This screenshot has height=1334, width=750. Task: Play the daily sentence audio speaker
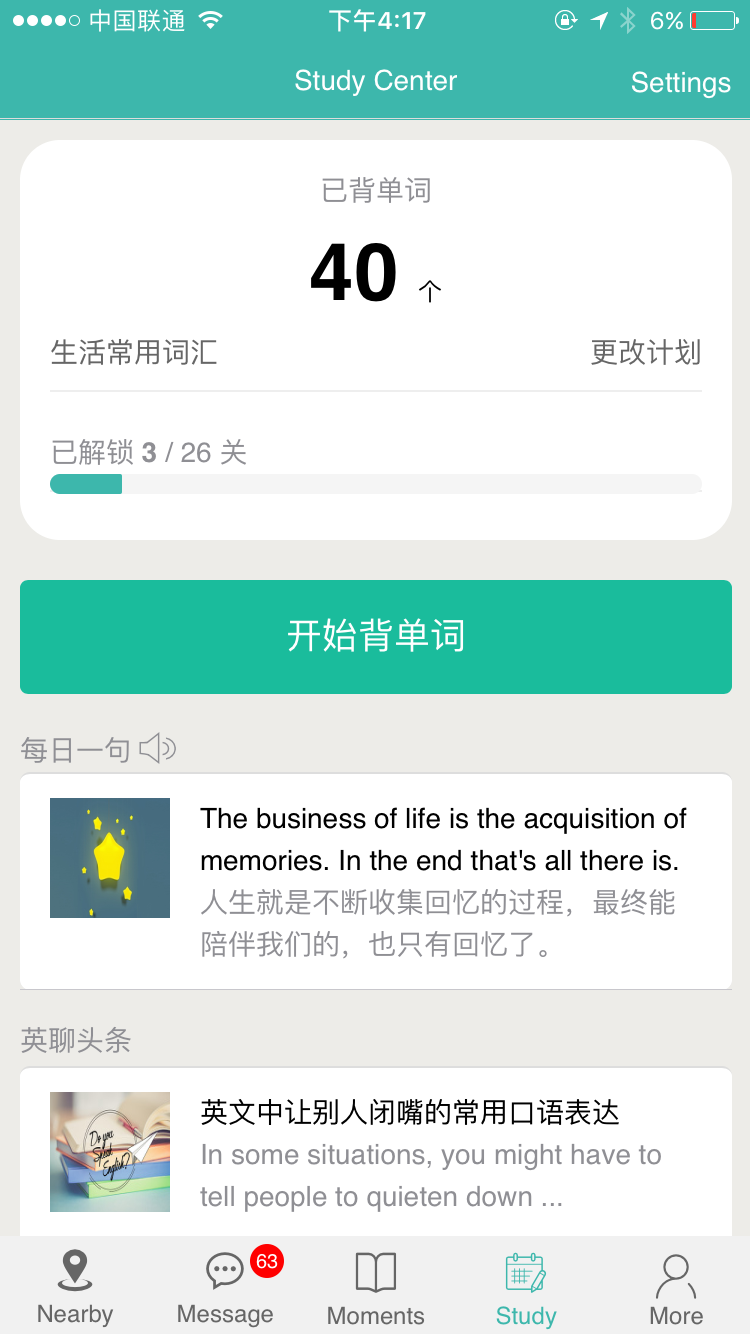(158, 748)
